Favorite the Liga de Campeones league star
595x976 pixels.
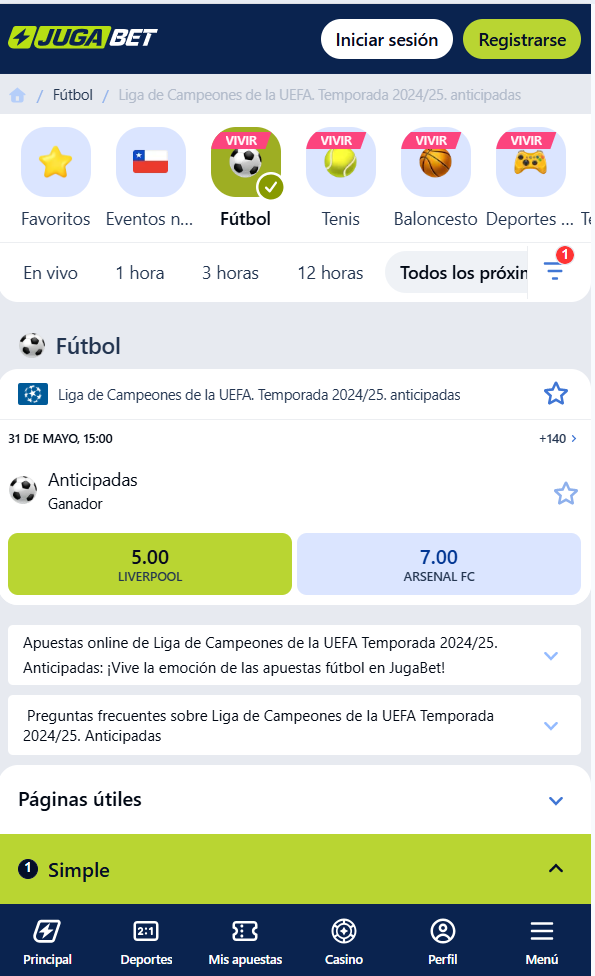point(556,394)
